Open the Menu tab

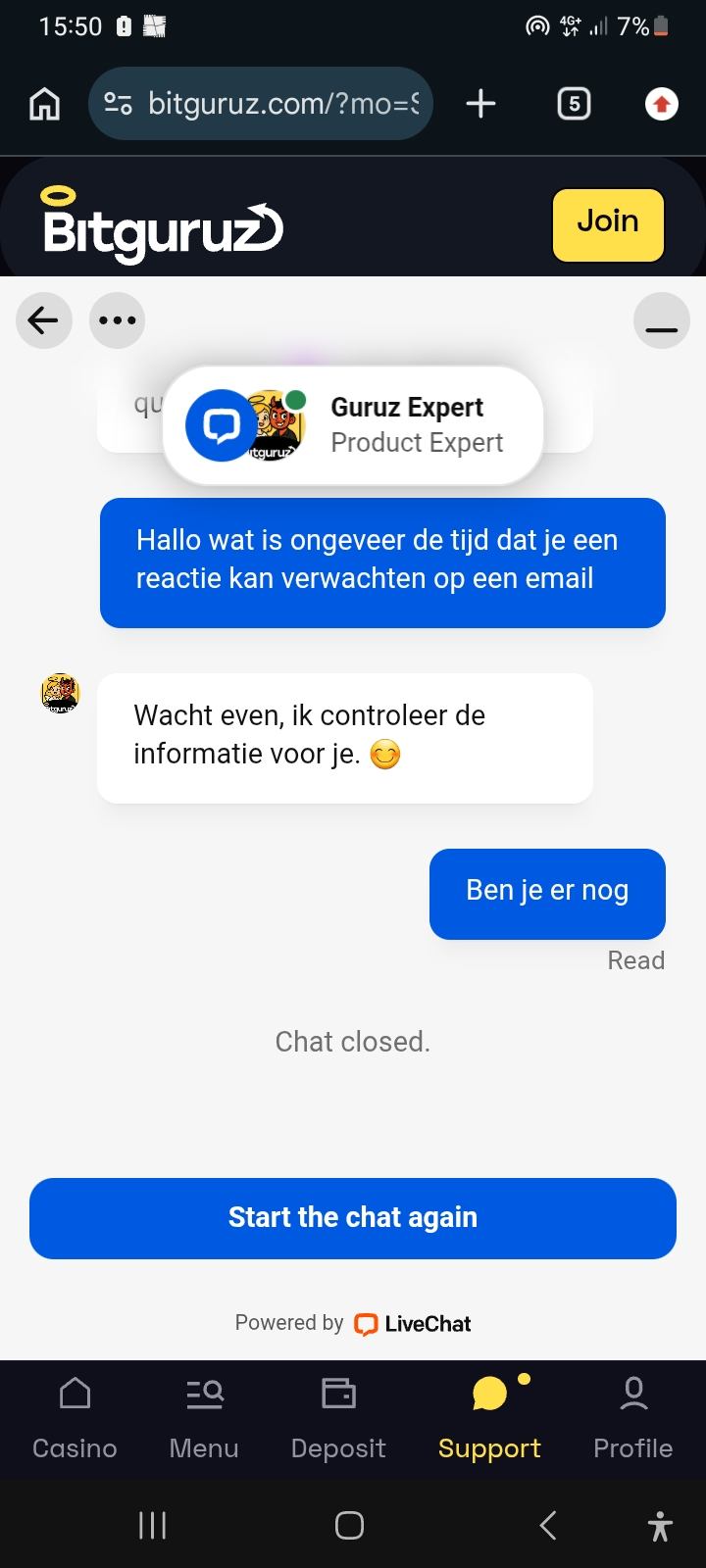[x=204, y=1419]
